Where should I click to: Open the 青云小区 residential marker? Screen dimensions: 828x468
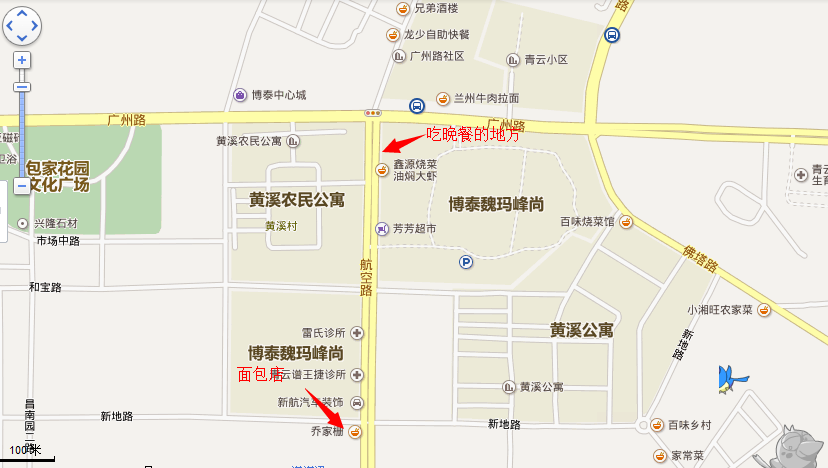[x=513, y=59]
